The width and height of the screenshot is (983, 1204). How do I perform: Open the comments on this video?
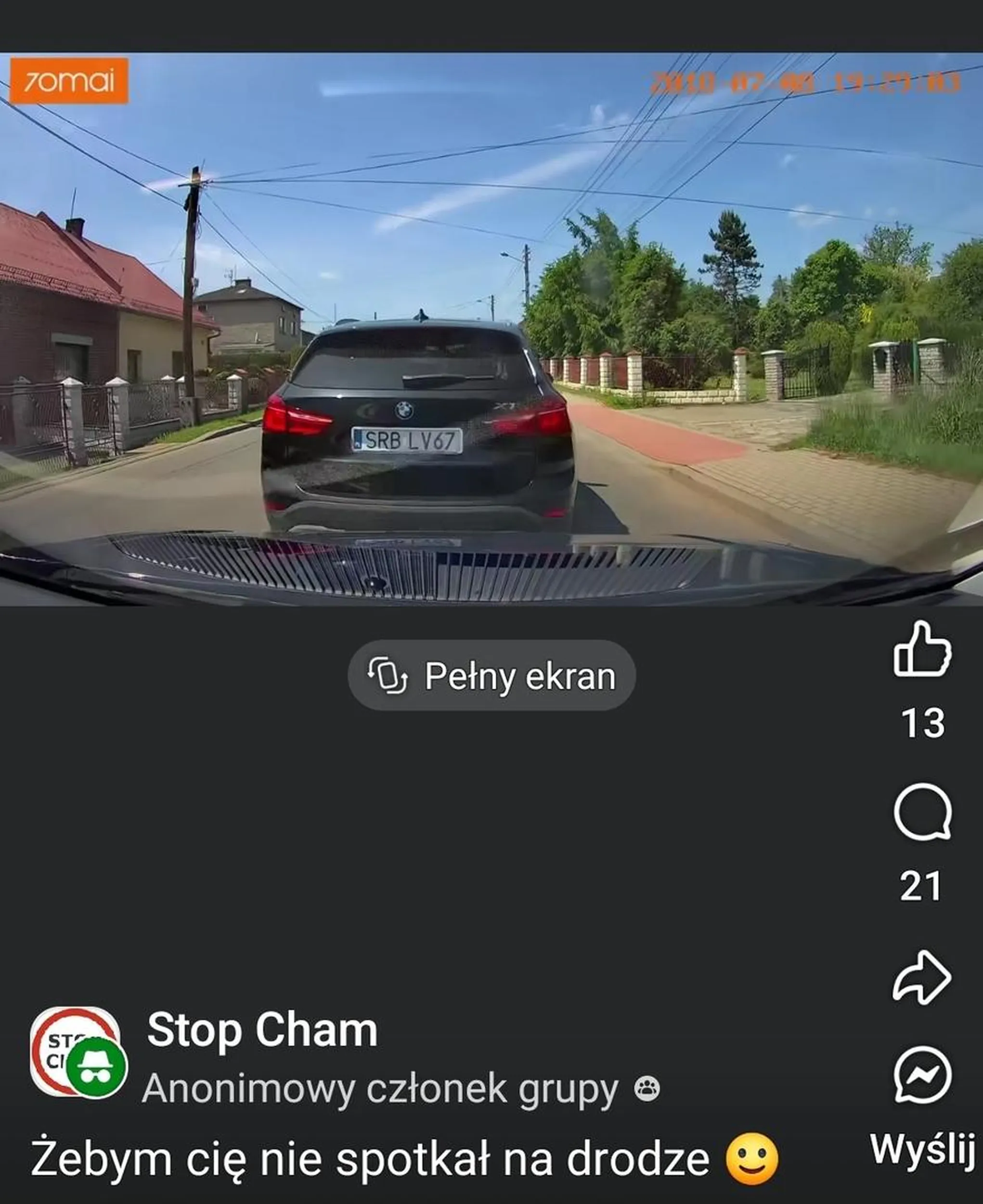click(x=922, y=812)
